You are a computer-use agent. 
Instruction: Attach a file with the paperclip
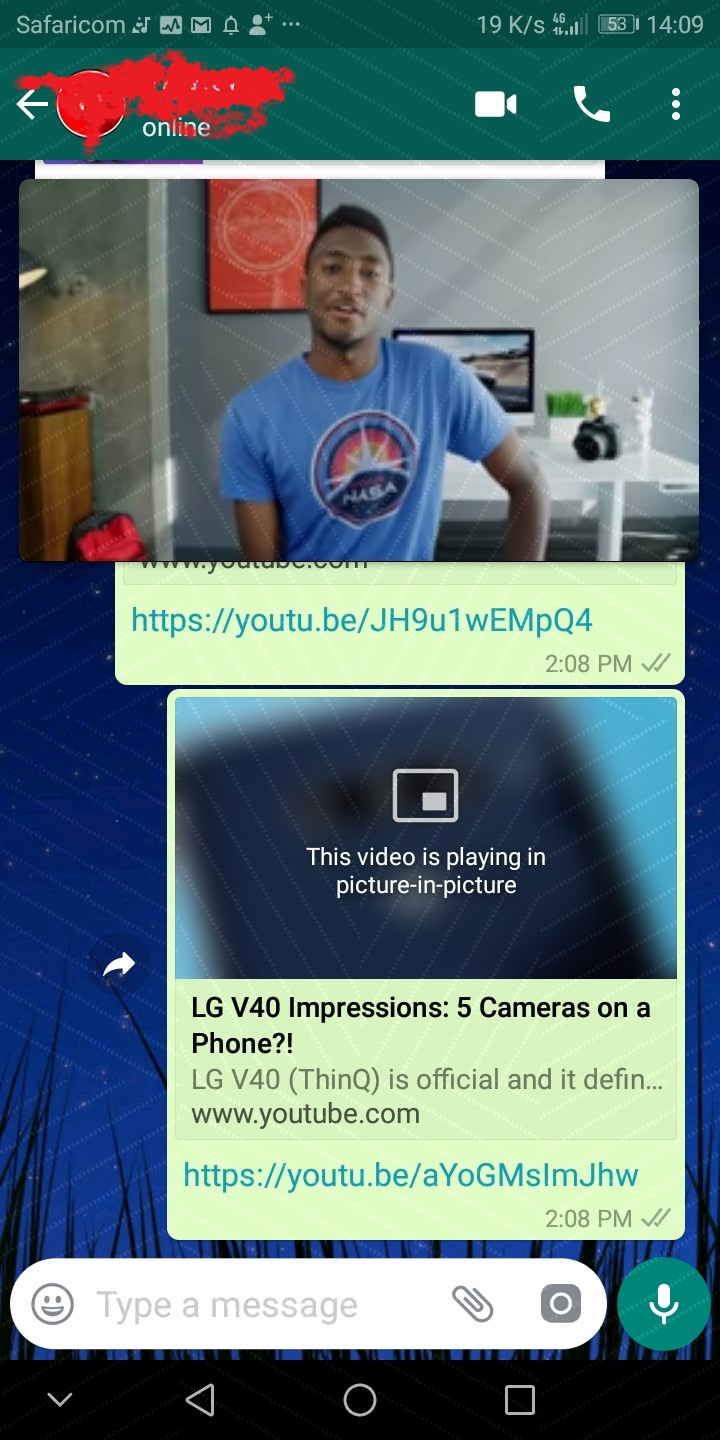[472, 1304]
